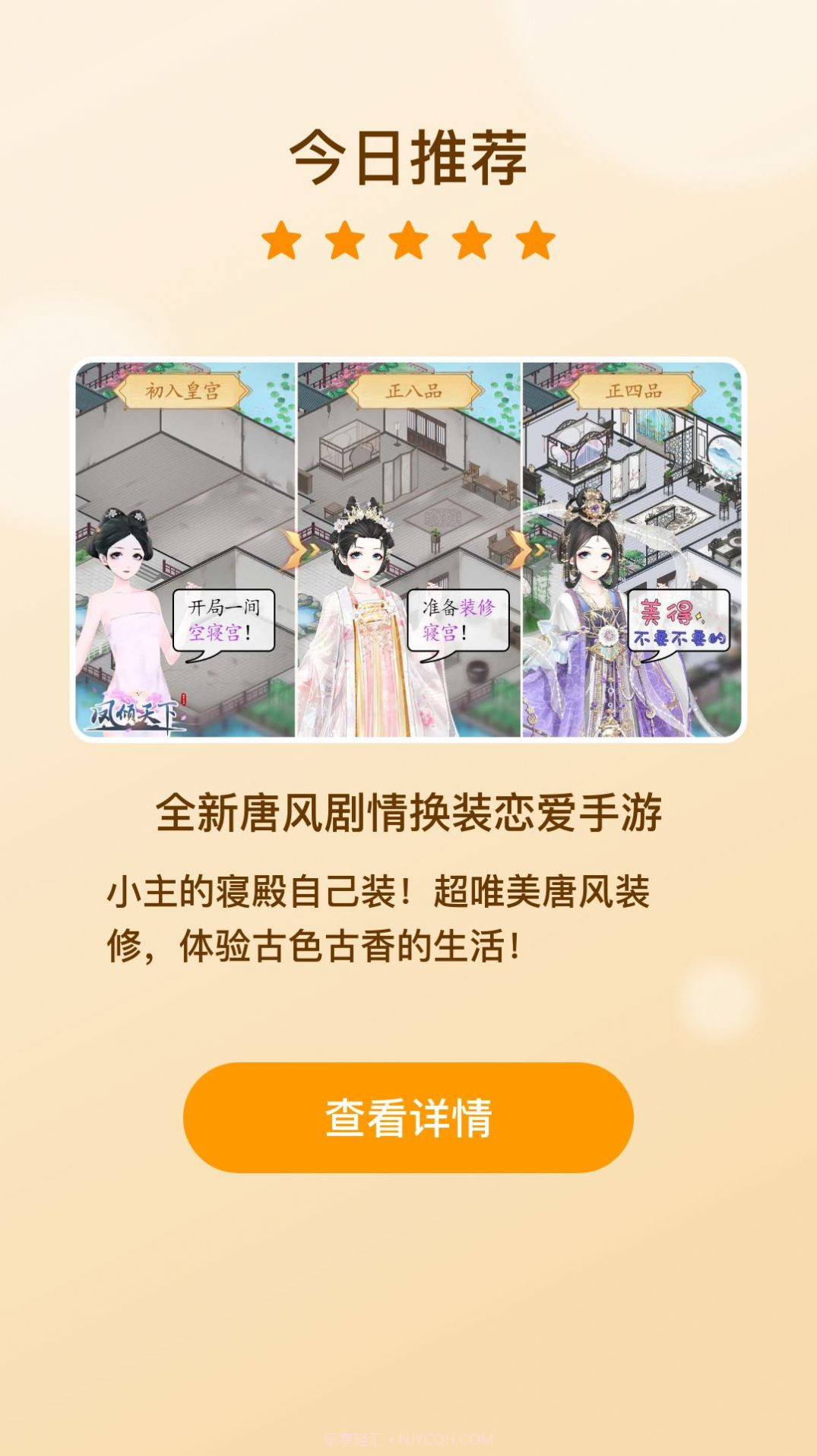The image size is (817, 1456).
Task: Tap the 查看详情 button
Action: coord(408,1117)
